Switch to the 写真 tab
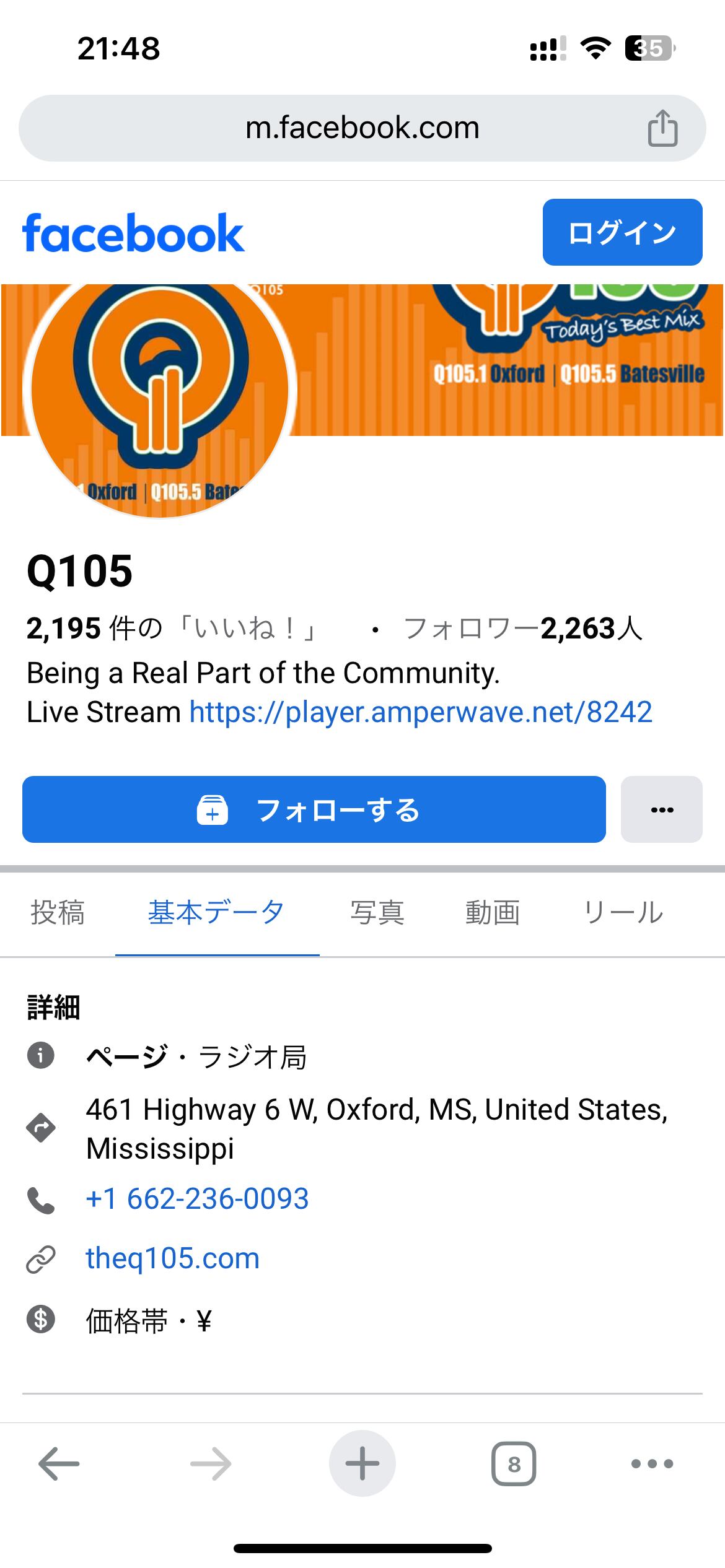The height and width of the screenshot is (1568, 725). (377, 913)
